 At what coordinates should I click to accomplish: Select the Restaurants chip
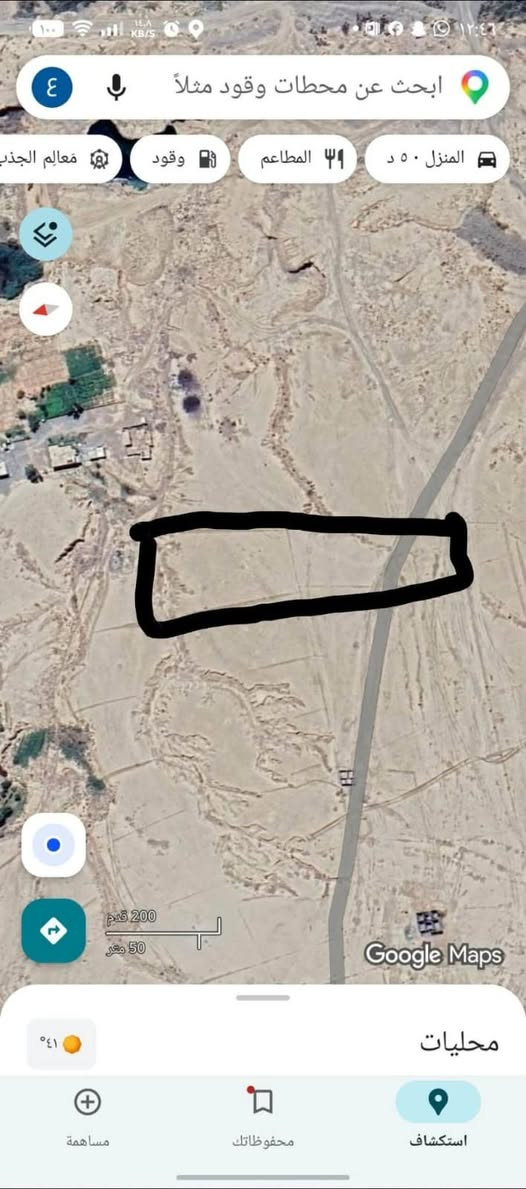pyautogui.click(x=297, y=159)
